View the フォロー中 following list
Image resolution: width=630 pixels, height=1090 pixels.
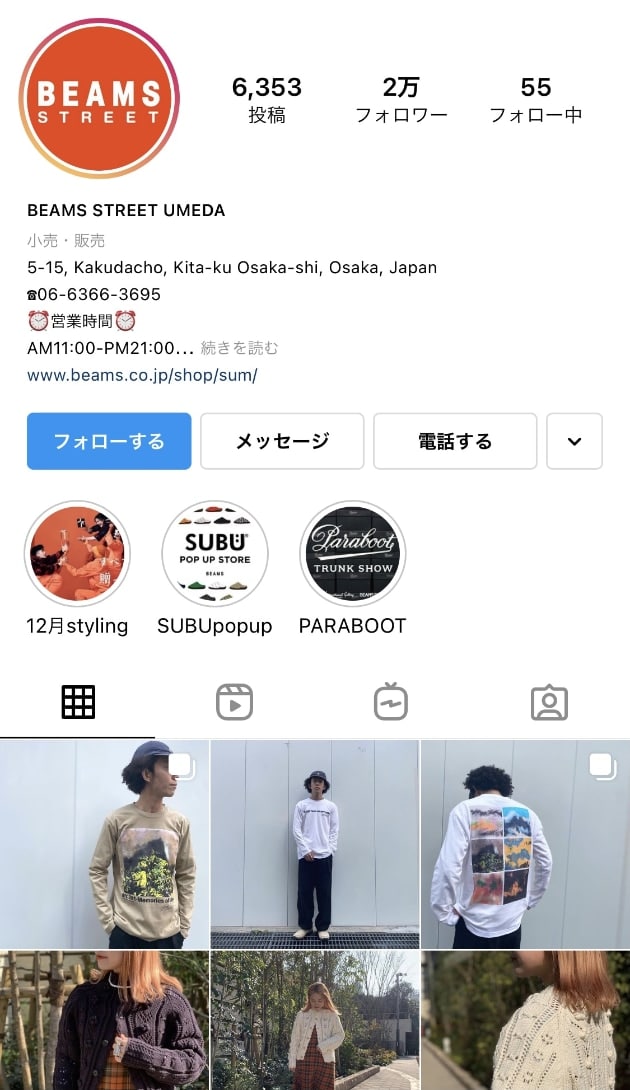point(536,100)
